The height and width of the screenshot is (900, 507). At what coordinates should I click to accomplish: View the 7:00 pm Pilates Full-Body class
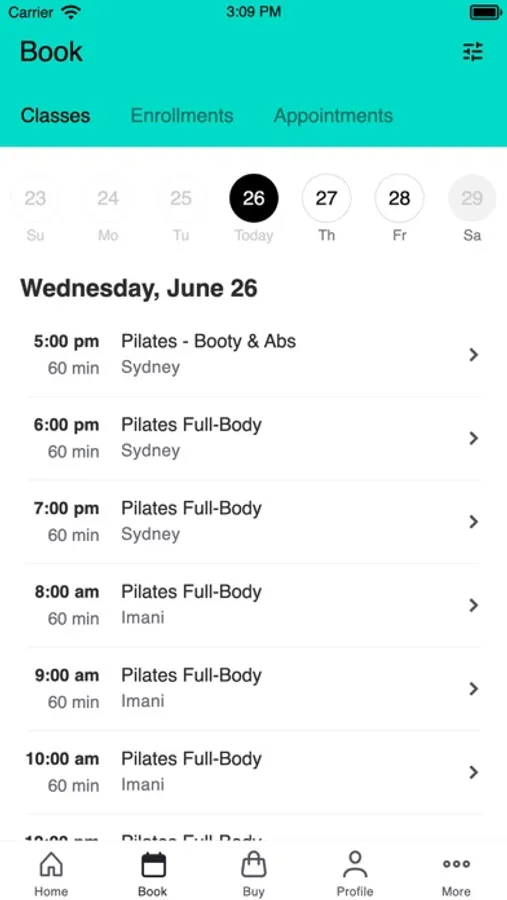[253, 521]
